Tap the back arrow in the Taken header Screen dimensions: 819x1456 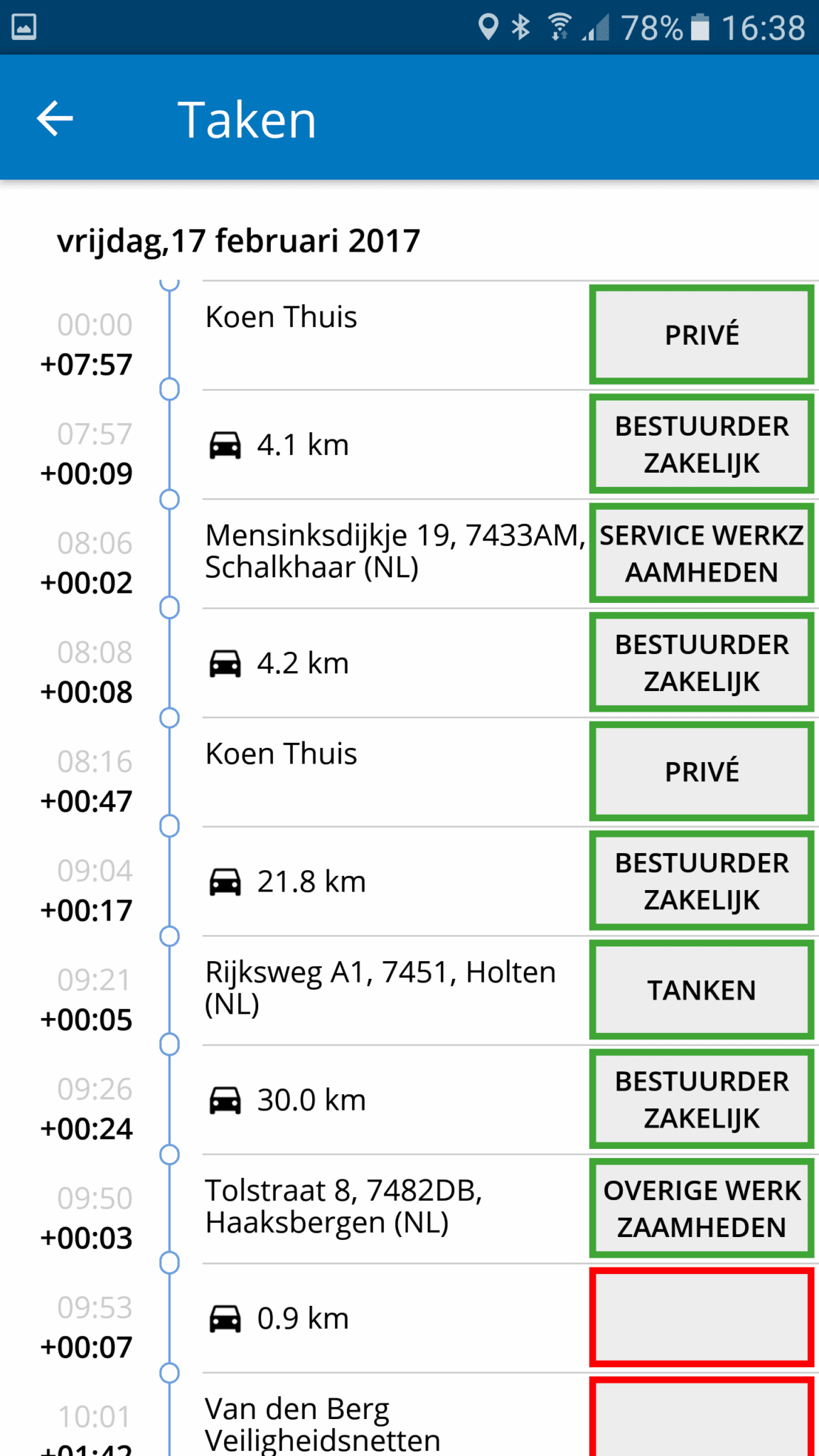coord(54,118)
